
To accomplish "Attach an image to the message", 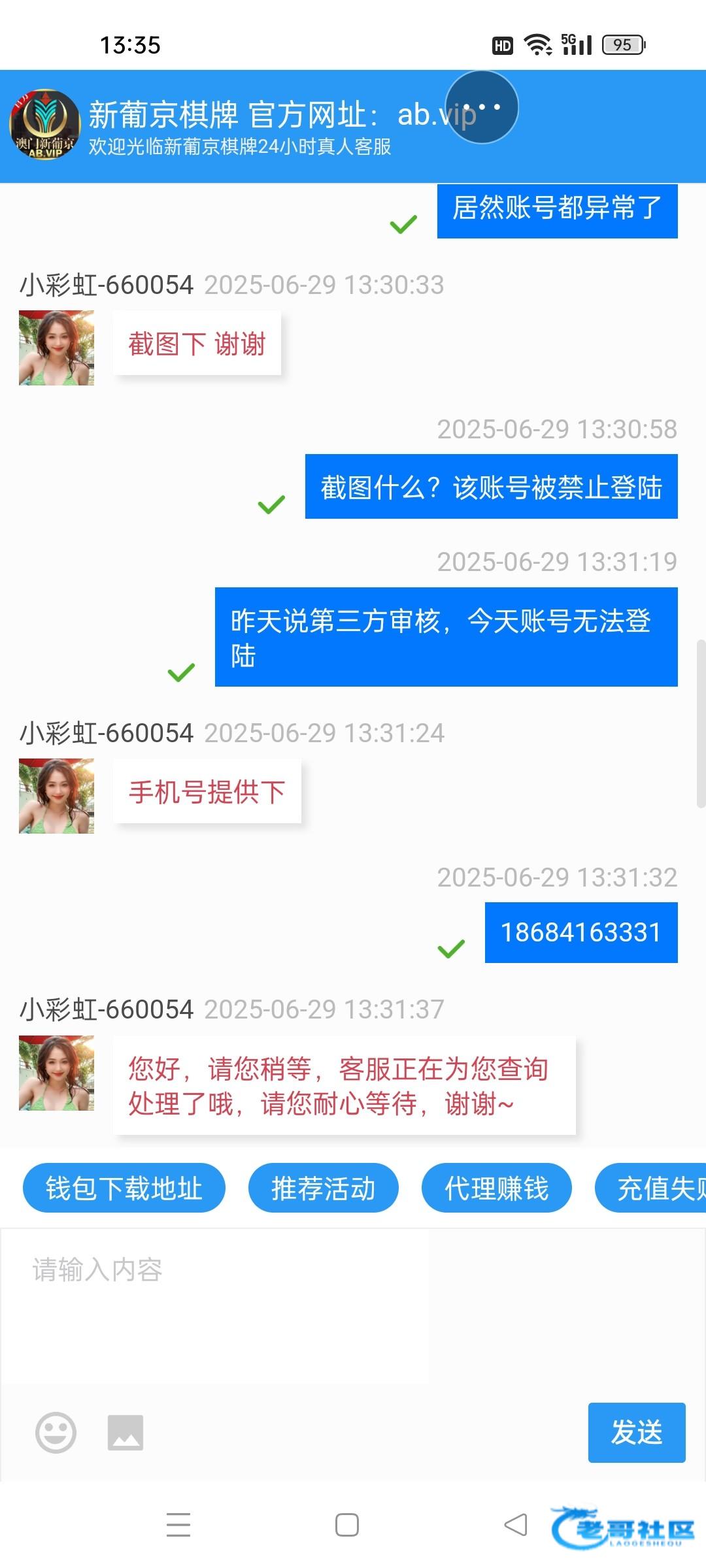I will [x=126, y=1432].
